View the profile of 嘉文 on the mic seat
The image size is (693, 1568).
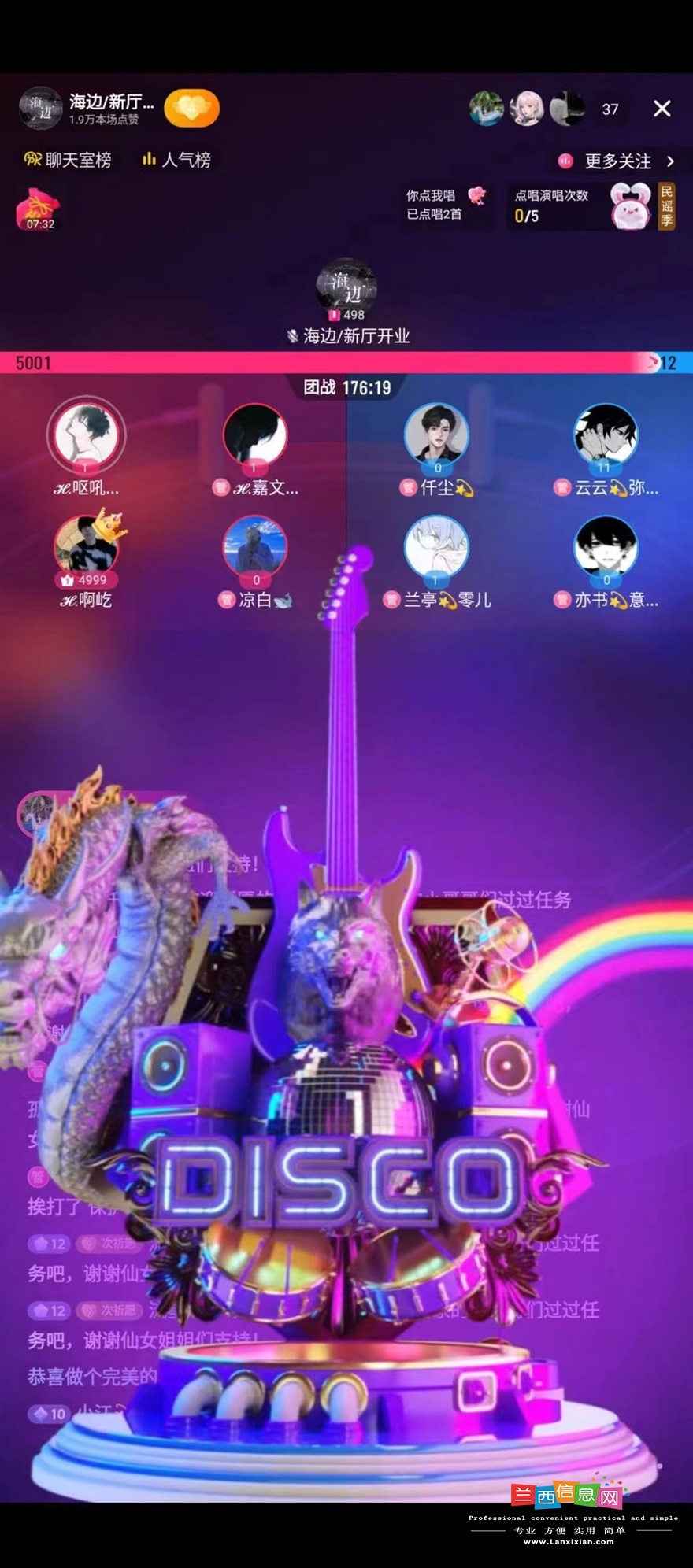coord(255,435)
